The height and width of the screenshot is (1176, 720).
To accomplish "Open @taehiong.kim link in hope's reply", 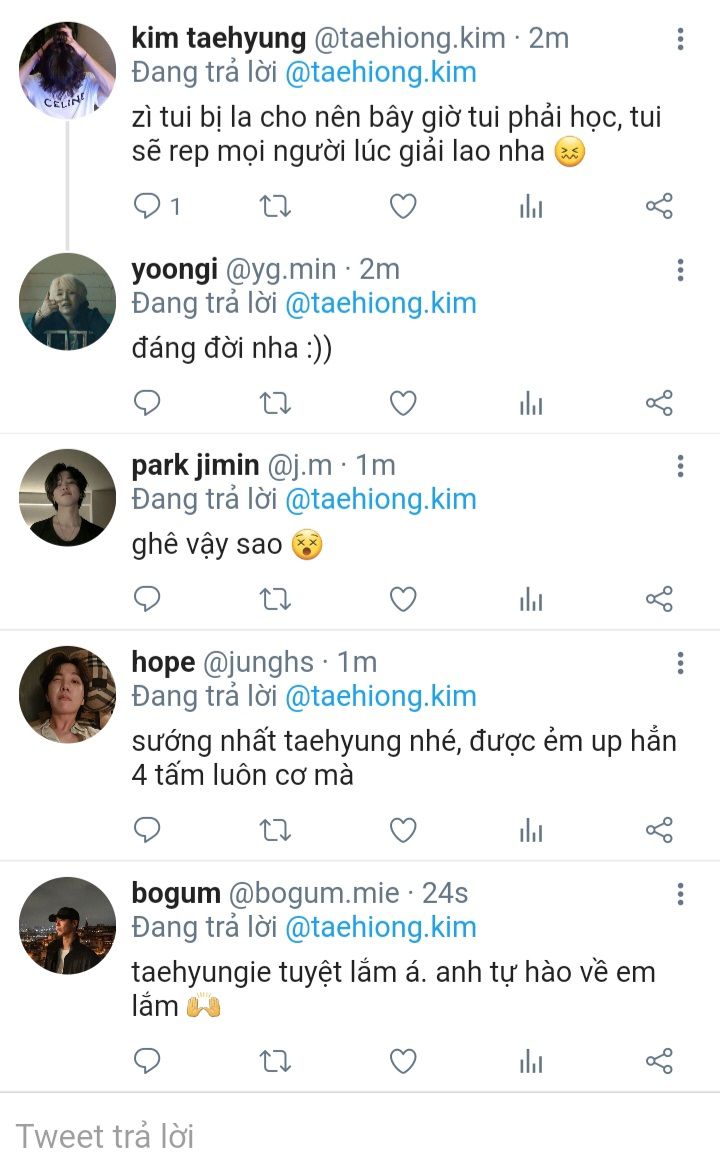I will [x=380, y=696].
